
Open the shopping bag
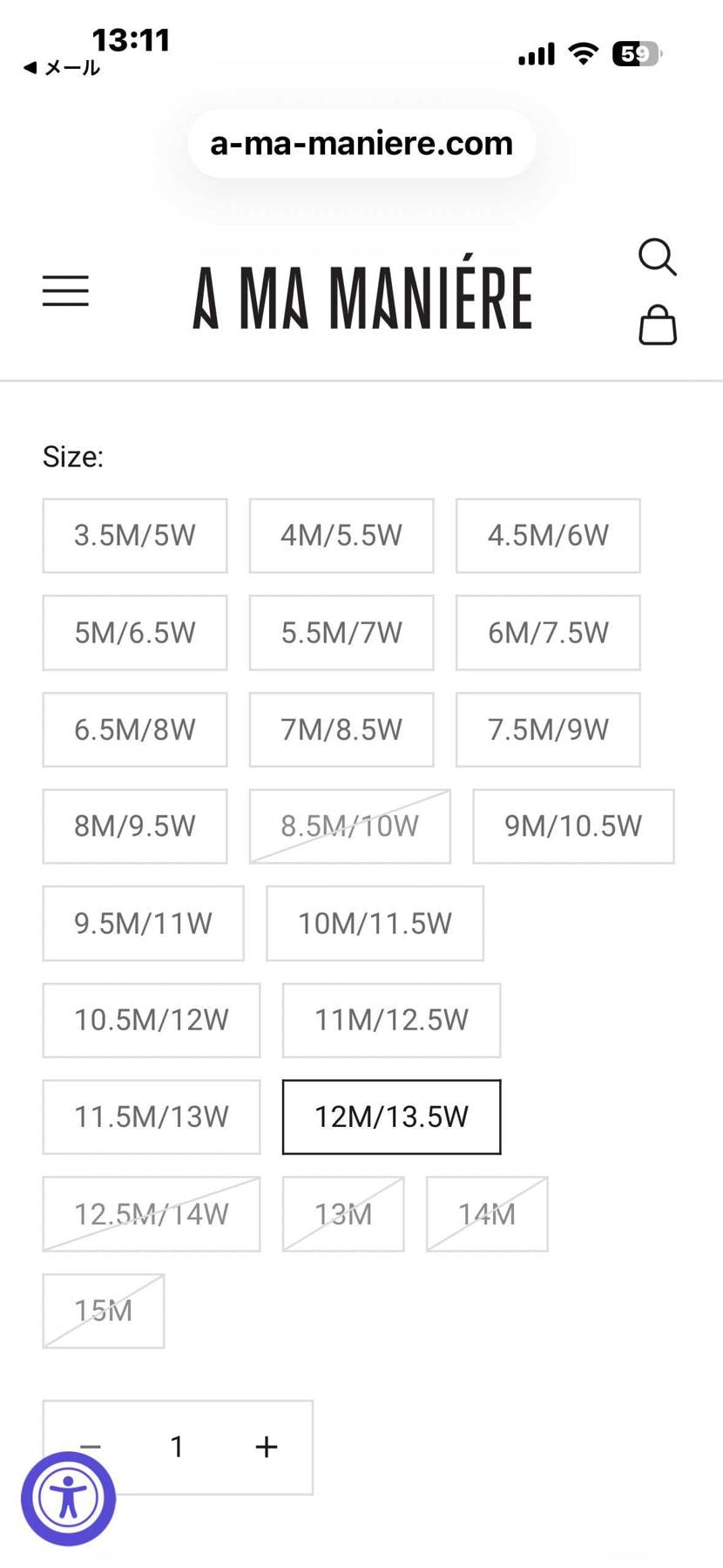pos(658,326)
